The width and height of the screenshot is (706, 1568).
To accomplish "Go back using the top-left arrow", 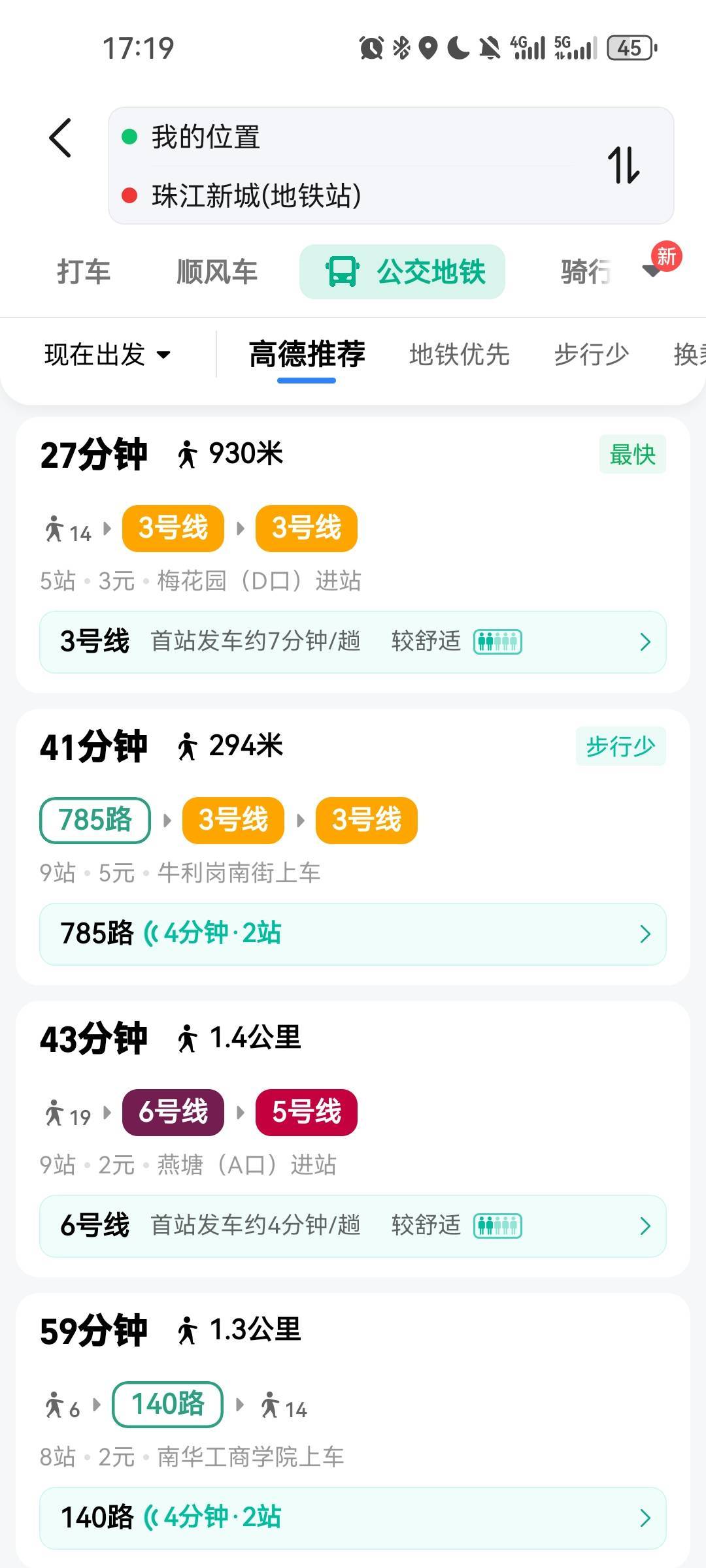I will pos(60,138).
